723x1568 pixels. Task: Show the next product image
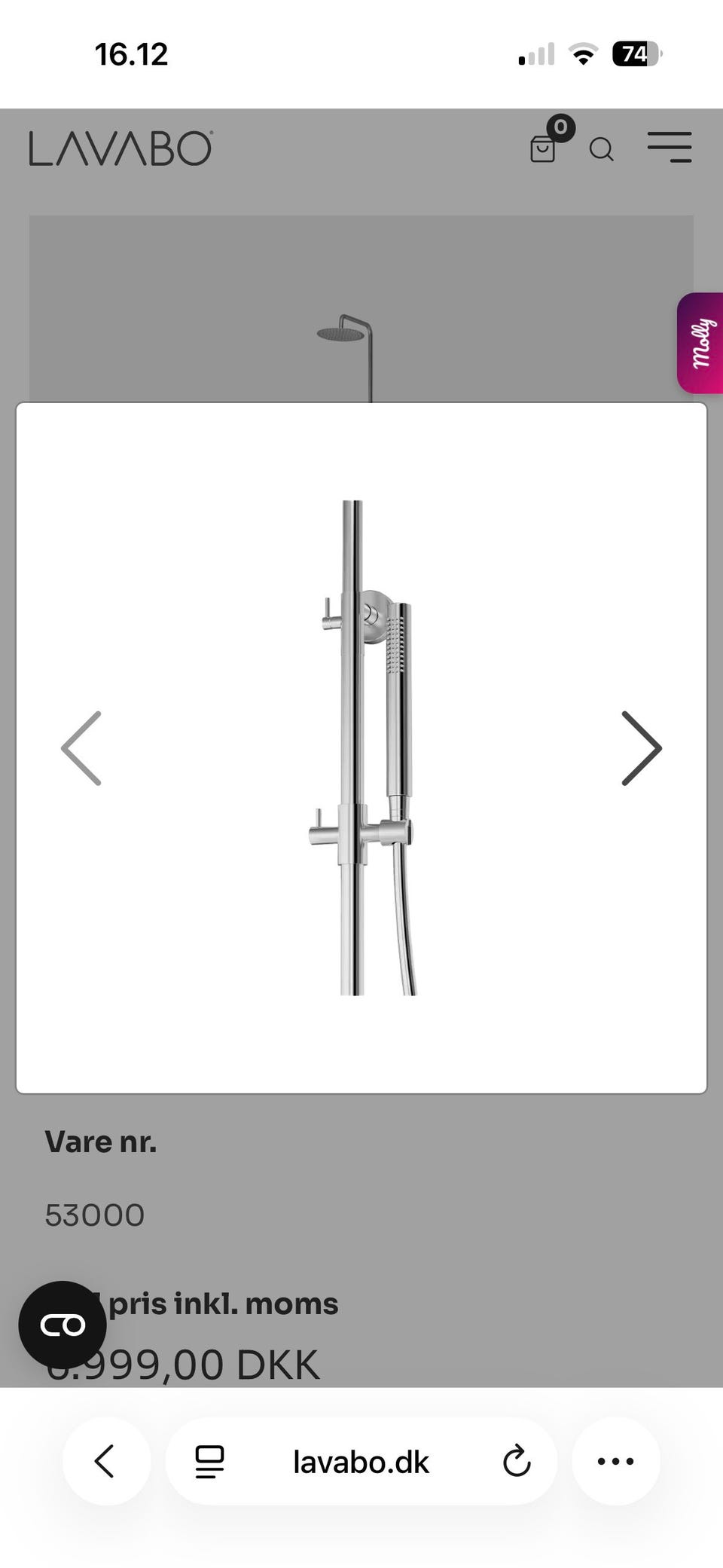click(x=642, y=748)
